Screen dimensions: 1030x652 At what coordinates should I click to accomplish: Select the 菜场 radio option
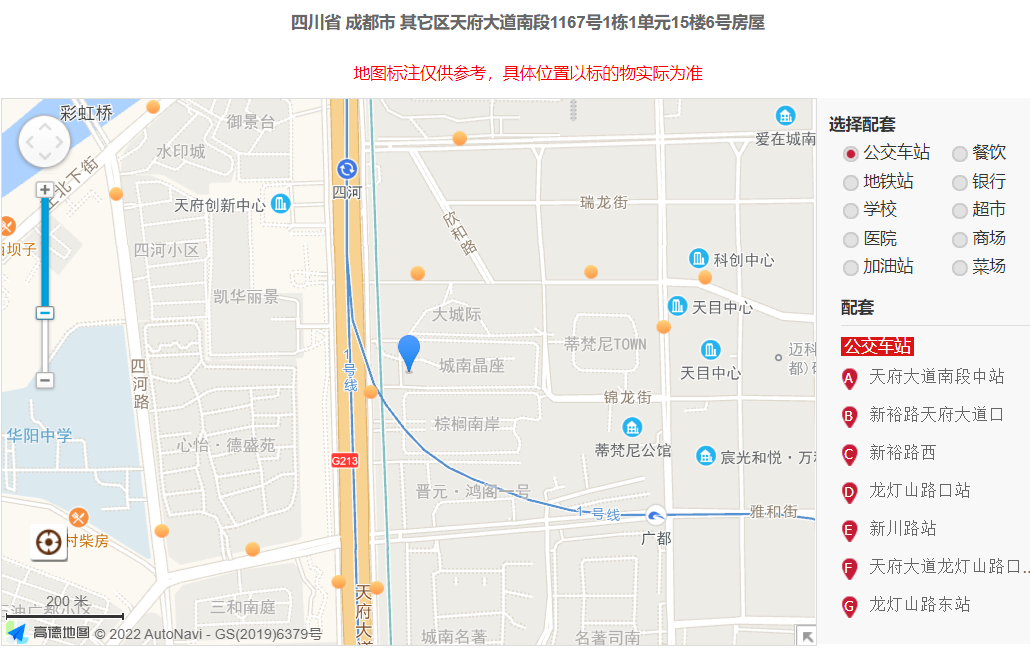coord(960,268)
